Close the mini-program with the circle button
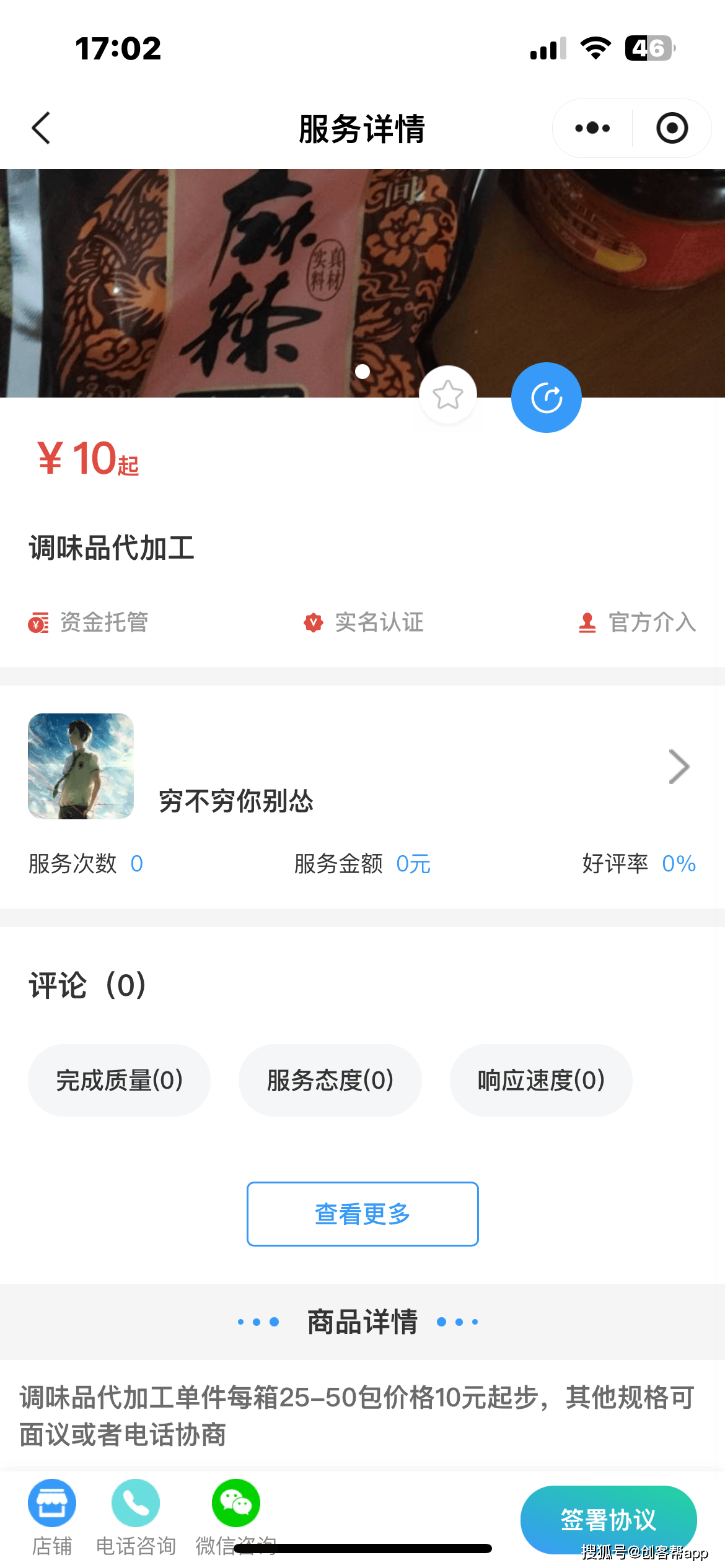This screenshot has width=725, height=1568. point(672,128)
